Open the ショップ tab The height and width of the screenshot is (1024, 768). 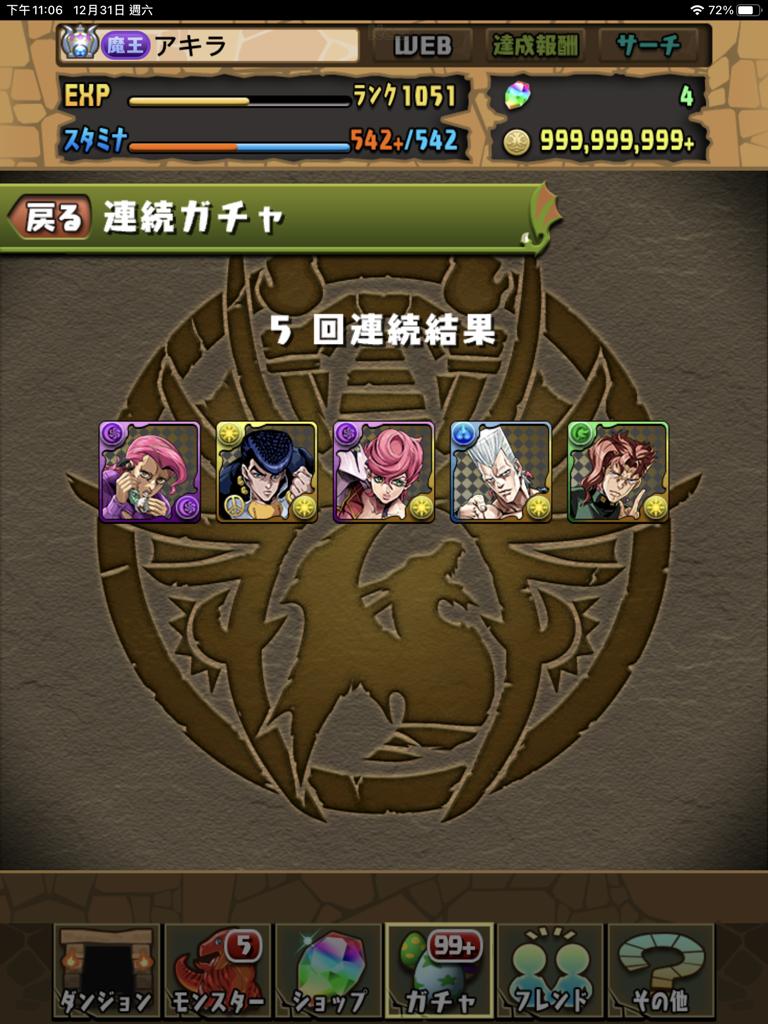[x=329, y=971]
